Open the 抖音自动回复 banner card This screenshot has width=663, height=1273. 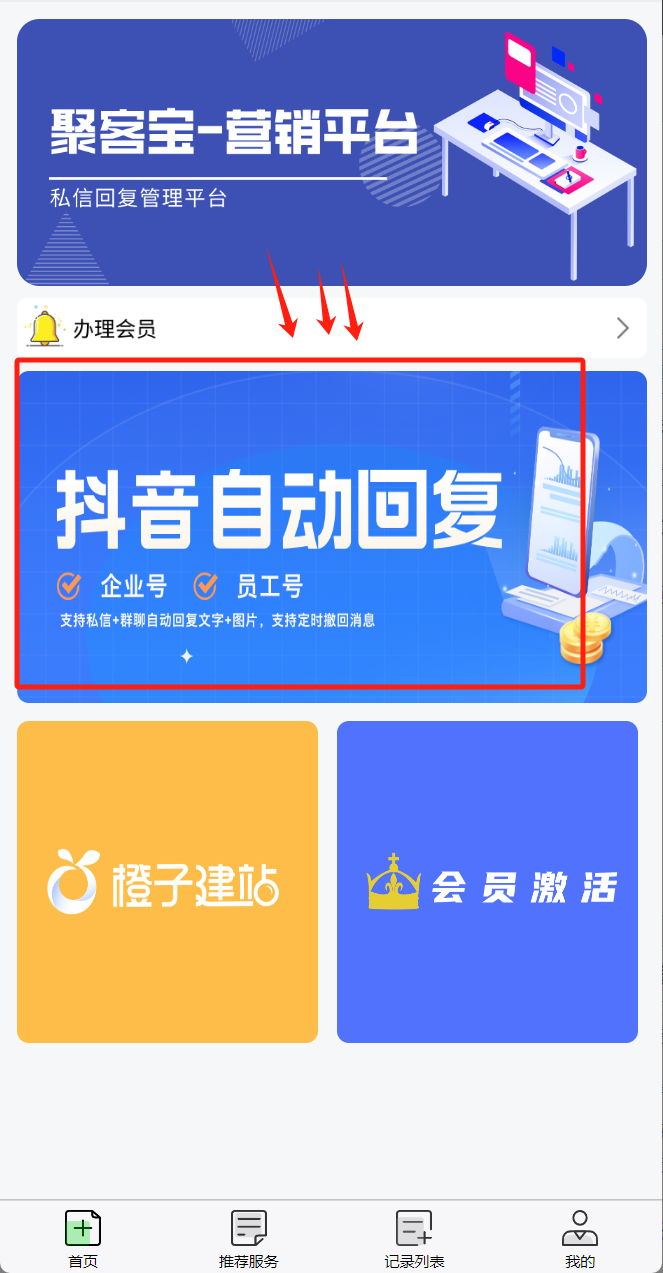(331, 536)
